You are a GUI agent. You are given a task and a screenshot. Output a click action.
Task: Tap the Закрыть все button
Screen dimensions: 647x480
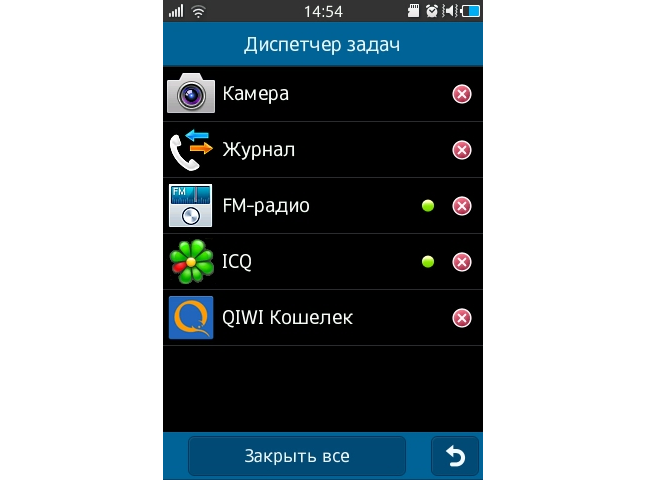click(297, 456)
